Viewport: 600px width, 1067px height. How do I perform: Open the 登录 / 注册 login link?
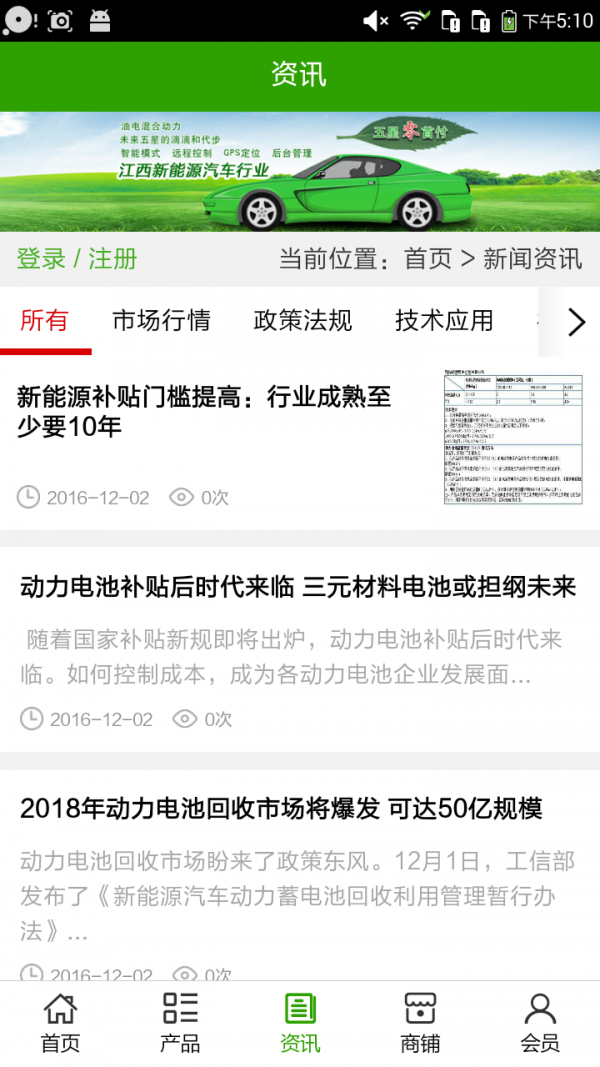coord(77,259)
